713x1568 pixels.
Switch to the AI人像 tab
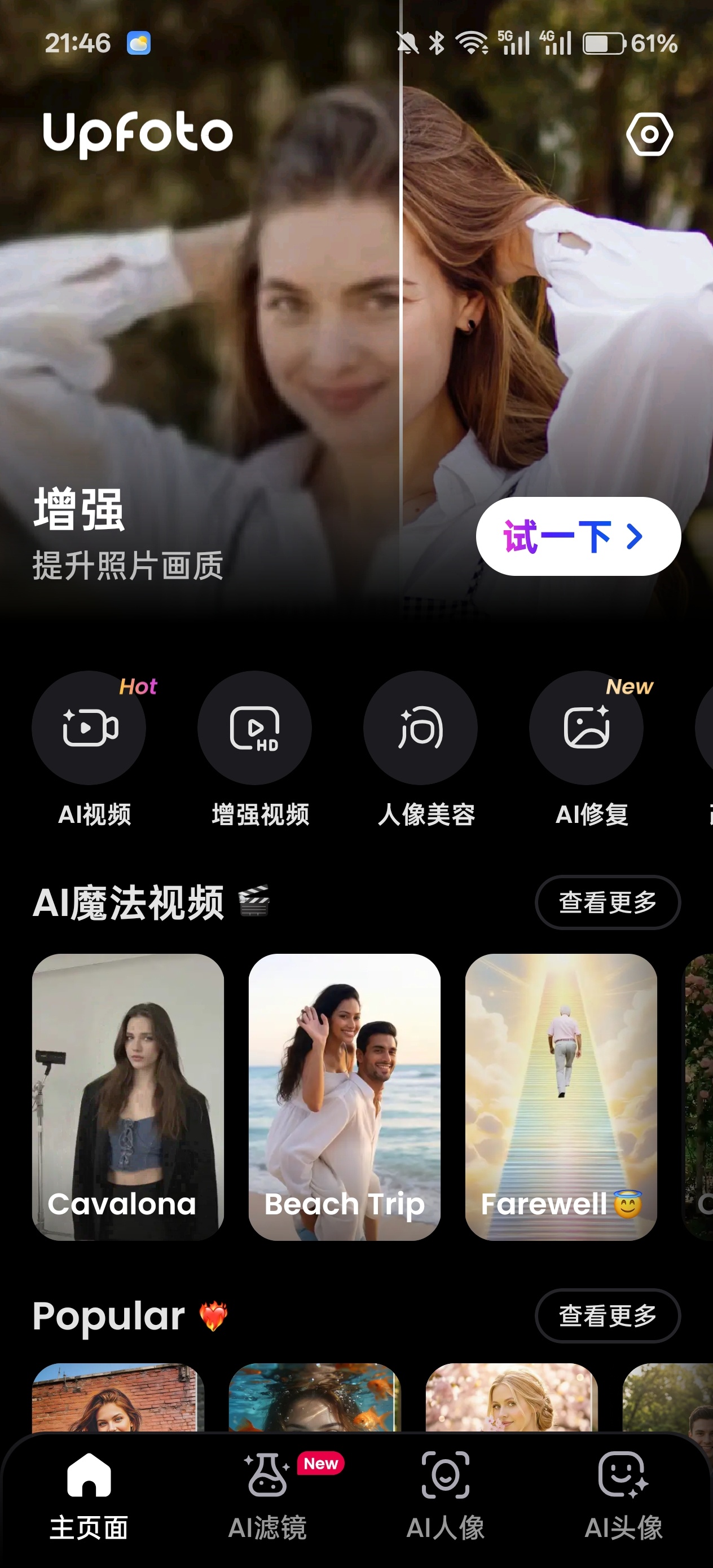446,1491
